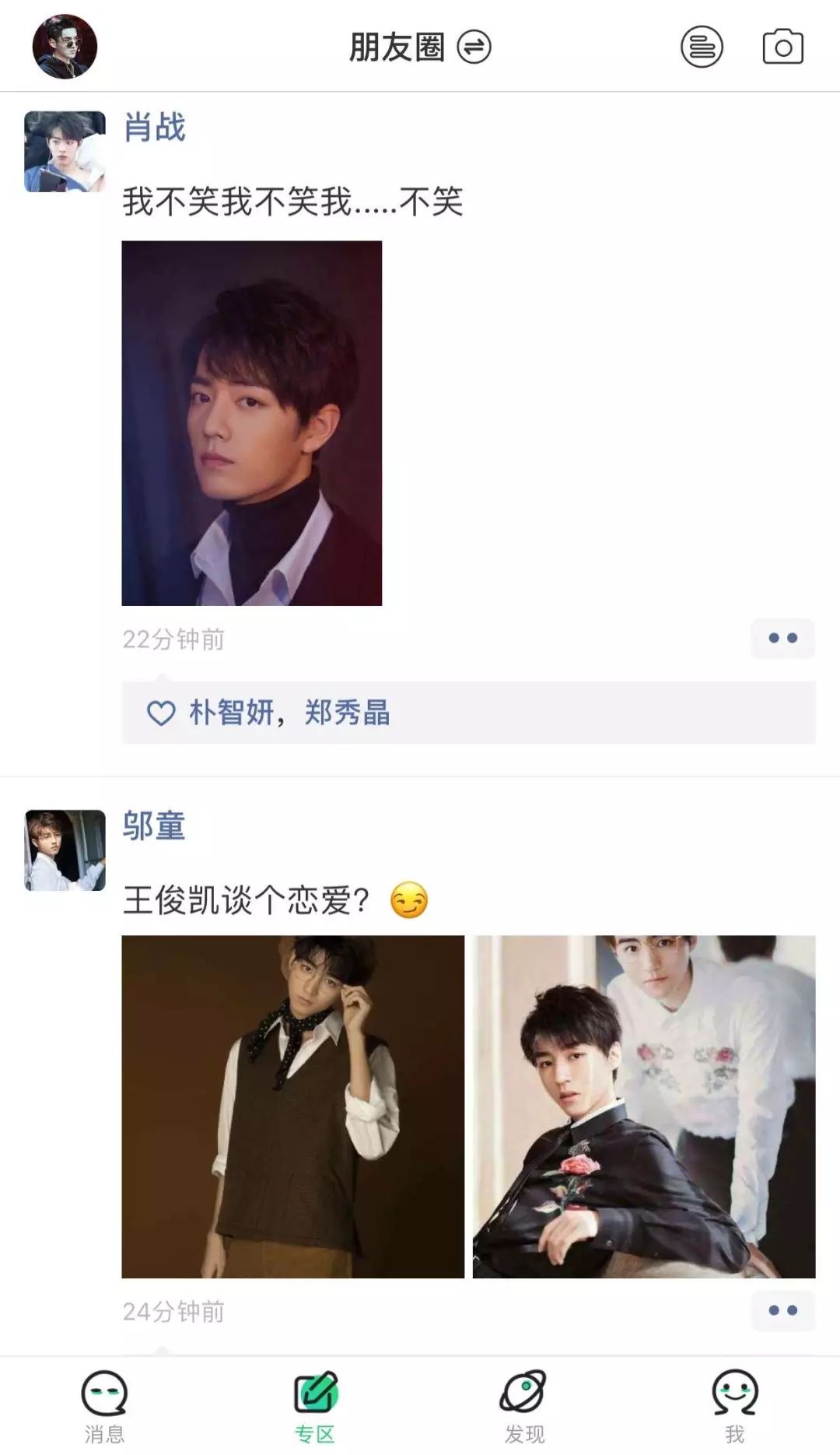
Task: View the first photo in 邬童's post
Action: (x=292, y=1106)
